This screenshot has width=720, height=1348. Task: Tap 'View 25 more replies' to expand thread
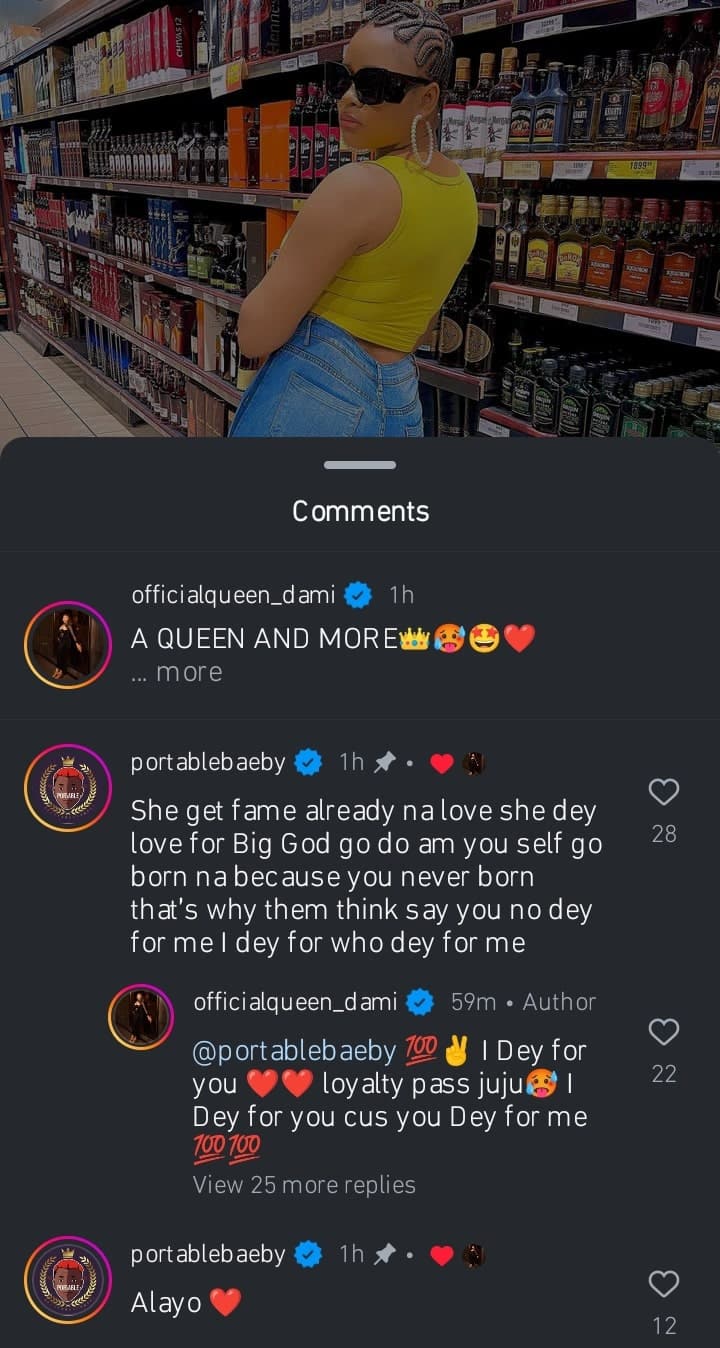tap(304, 1184)
